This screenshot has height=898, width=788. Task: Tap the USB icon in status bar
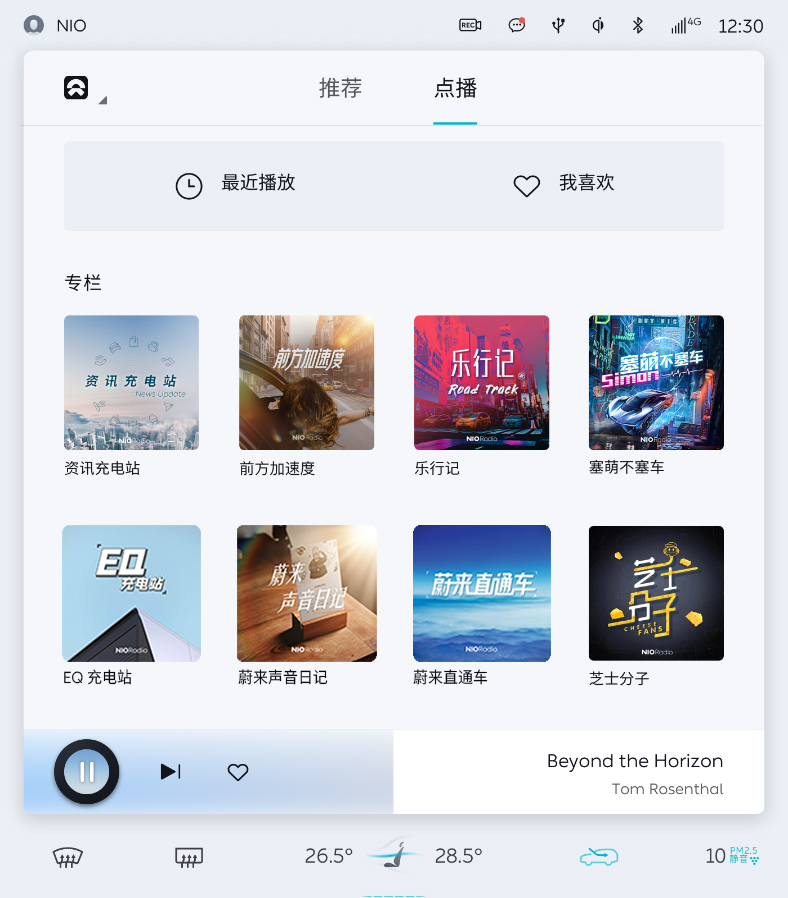tap(558, 25)
